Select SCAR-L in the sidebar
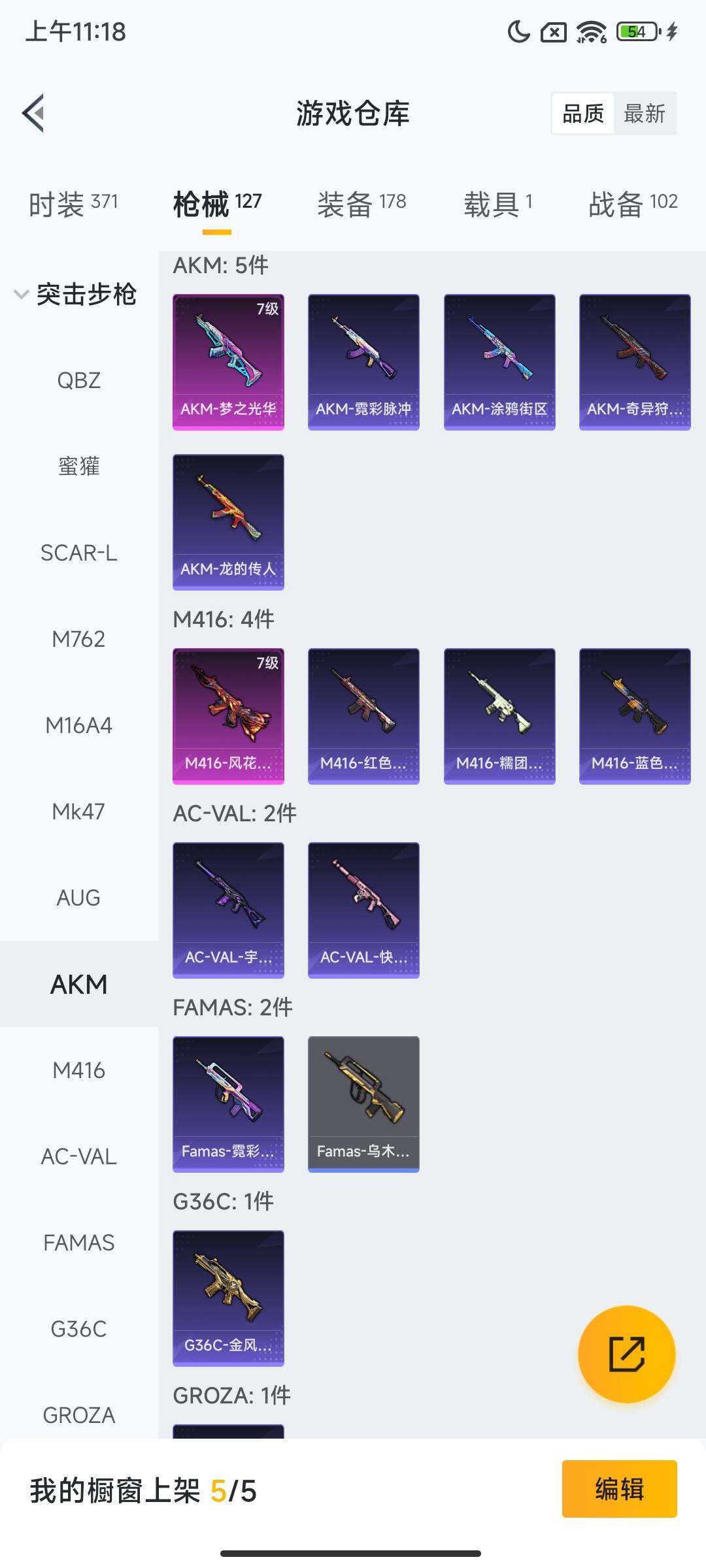 (x=79, y=553)
